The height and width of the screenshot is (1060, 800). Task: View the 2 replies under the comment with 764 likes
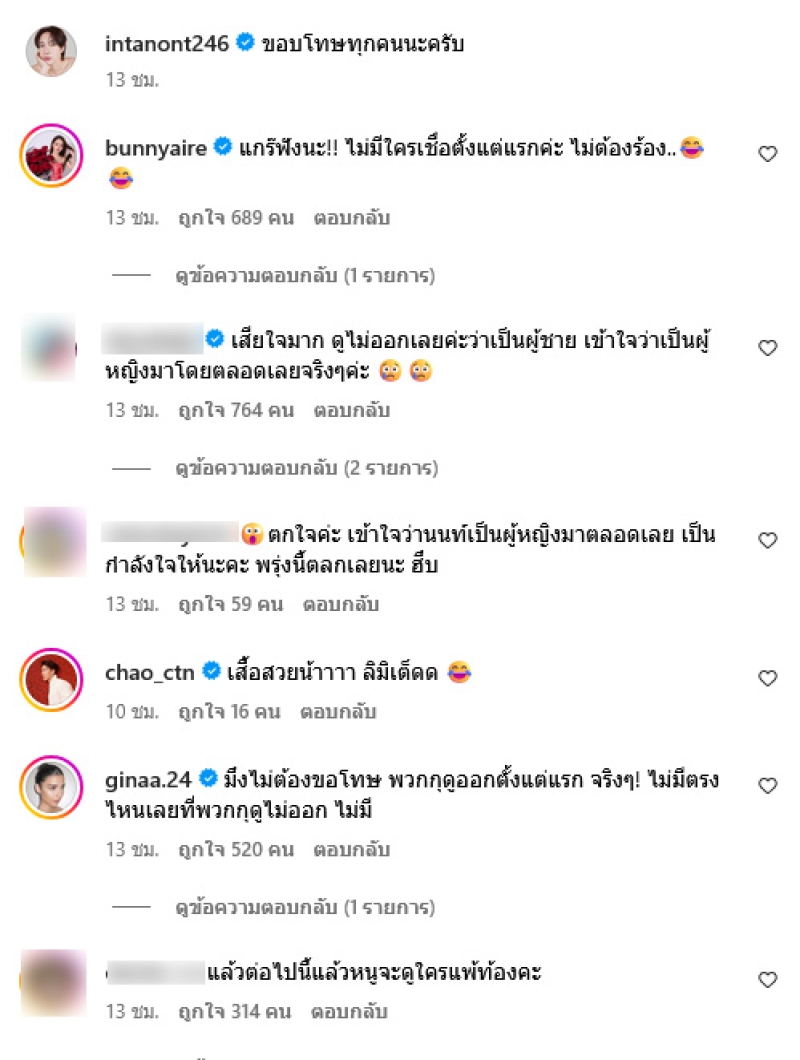click(x=305, y=468)
